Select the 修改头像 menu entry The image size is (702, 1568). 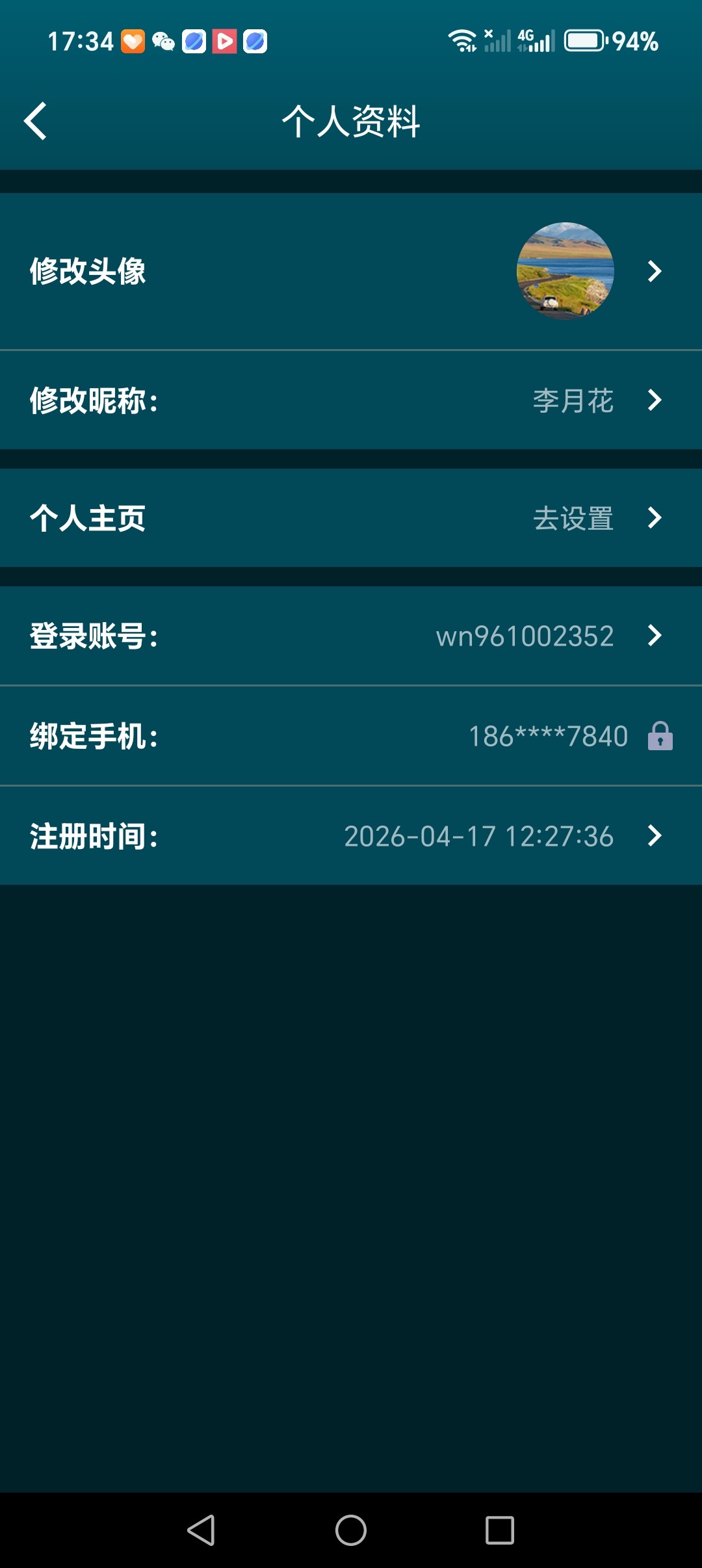[x=88, y=273]
